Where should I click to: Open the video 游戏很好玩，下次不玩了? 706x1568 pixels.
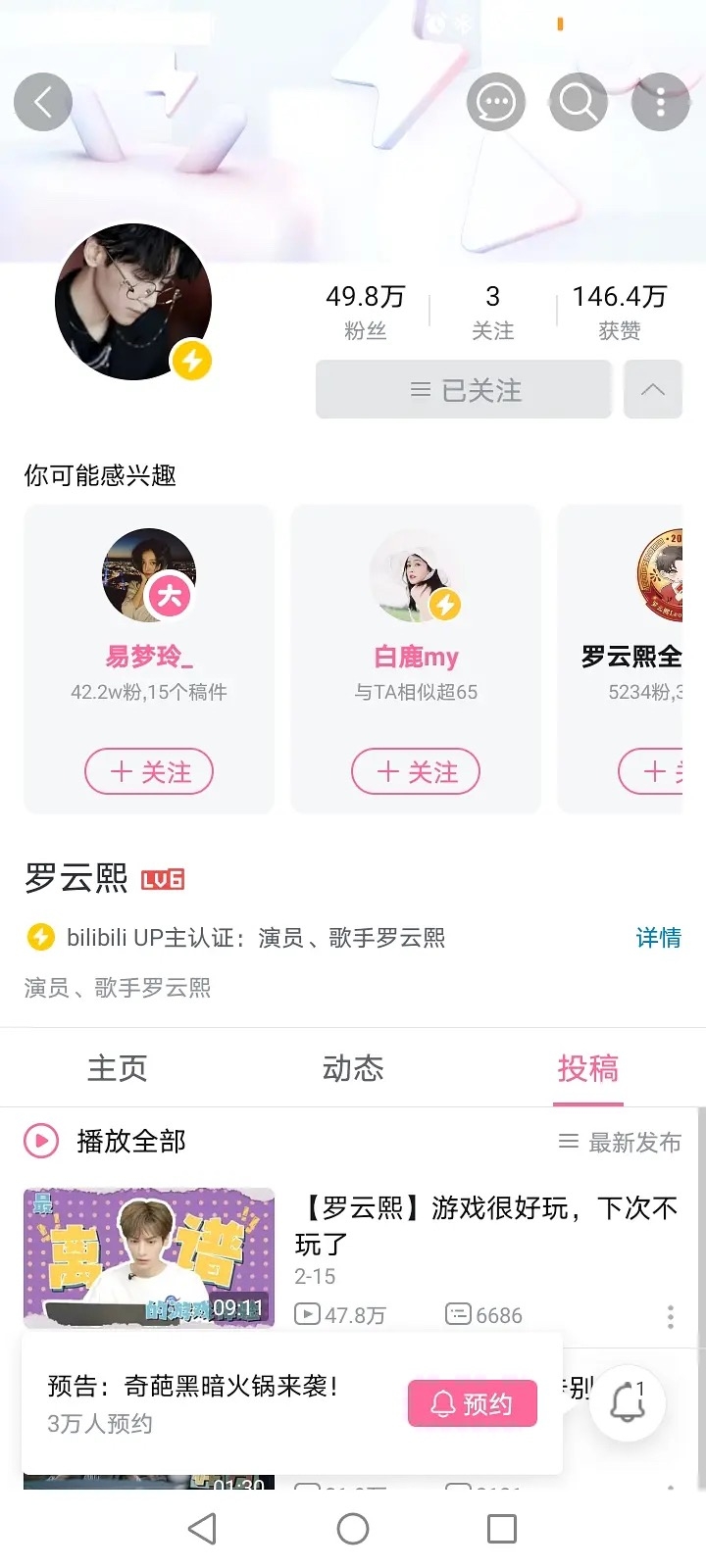tap(485, 1225)
